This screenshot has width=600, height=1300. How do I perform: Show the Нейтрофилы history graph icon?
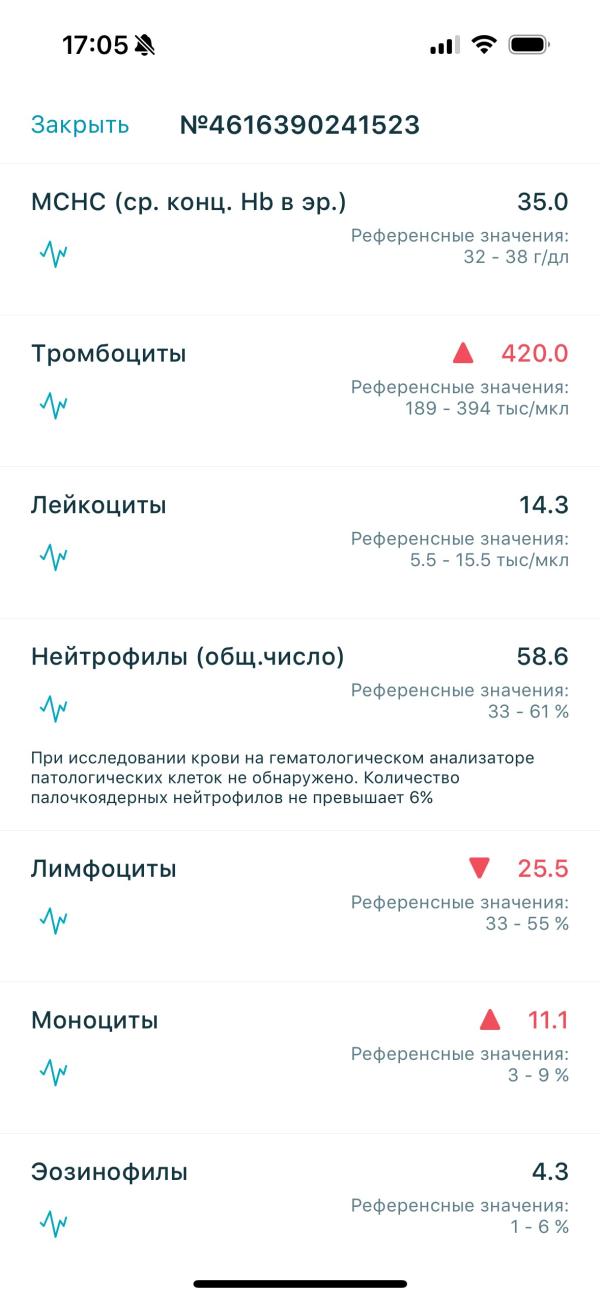53,708
